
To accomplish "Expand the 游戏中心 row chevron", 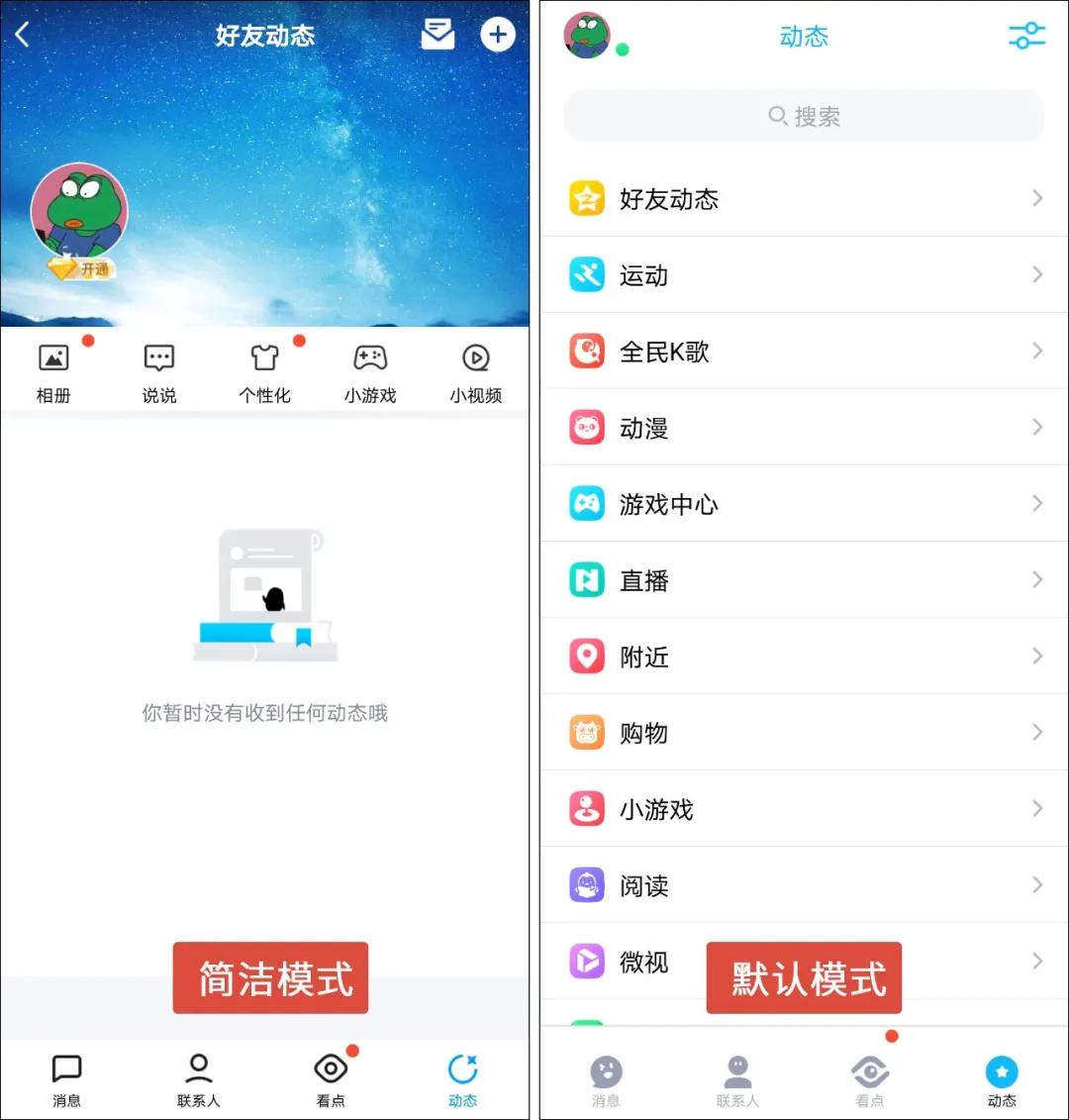I will (x=1035, y=503).
